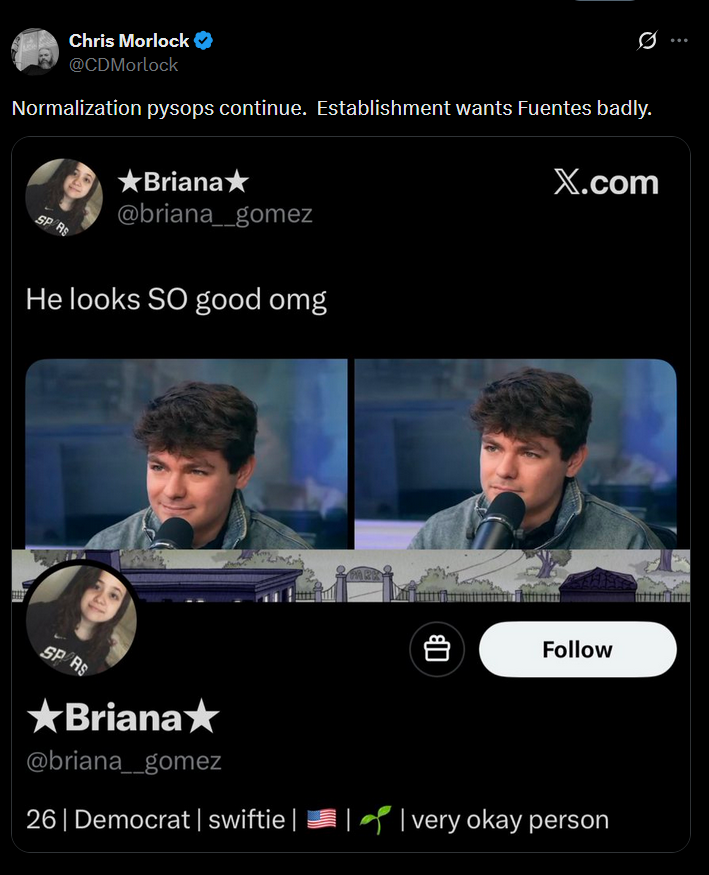The height and width of the screenshot is (875, 709).
Task: Open Chris Morlock's profile picture
Action: pyautogui.click(x=34, y=51)
